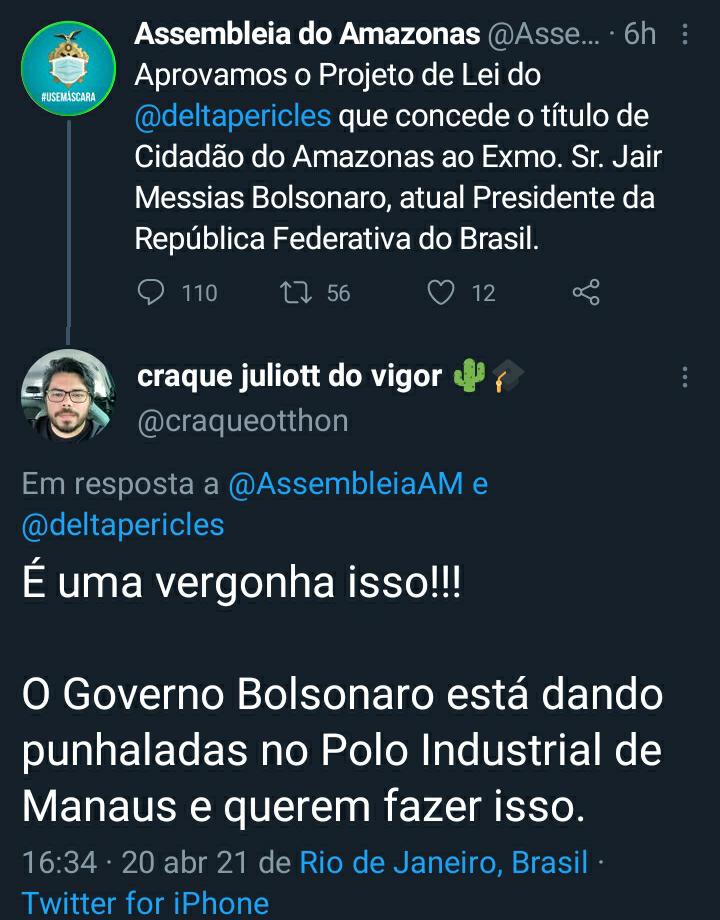Open the Twitter for iPhone source link
Image resolution: width=720 pixels, height=920 pixels.
pos(146,903)
